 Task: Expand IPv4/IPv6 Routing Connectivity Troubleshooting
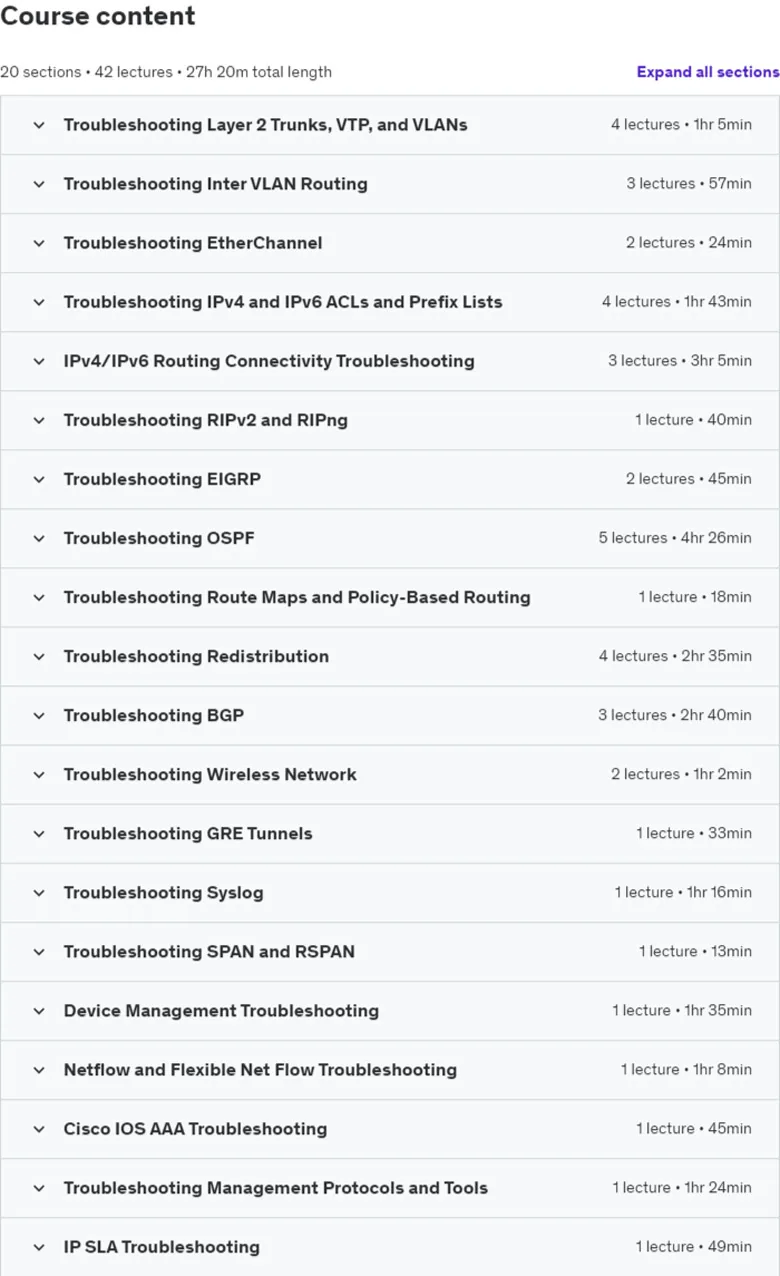[x=390, y=361]
